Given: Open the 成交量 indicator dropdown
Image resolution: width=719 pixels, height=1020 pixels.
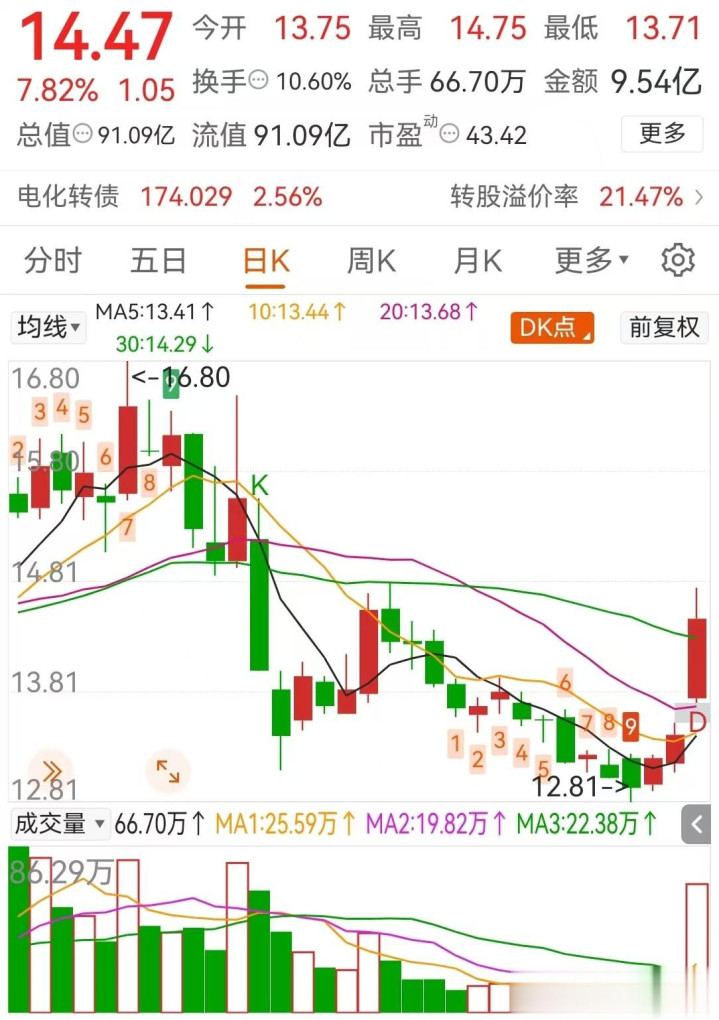Looking at the screenshot, I should [x=58, y=824].
